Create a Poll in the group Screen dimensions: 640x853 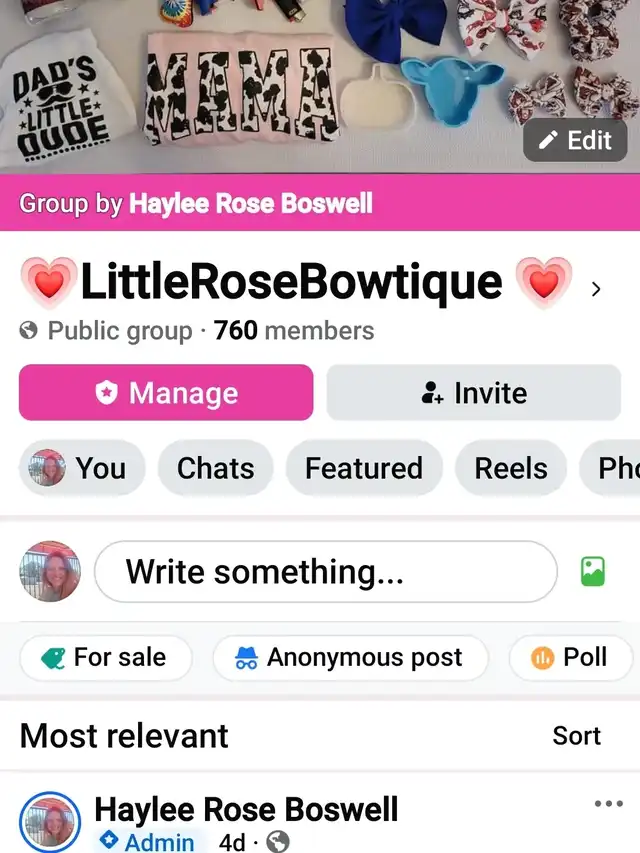click(x=570, y=657)
